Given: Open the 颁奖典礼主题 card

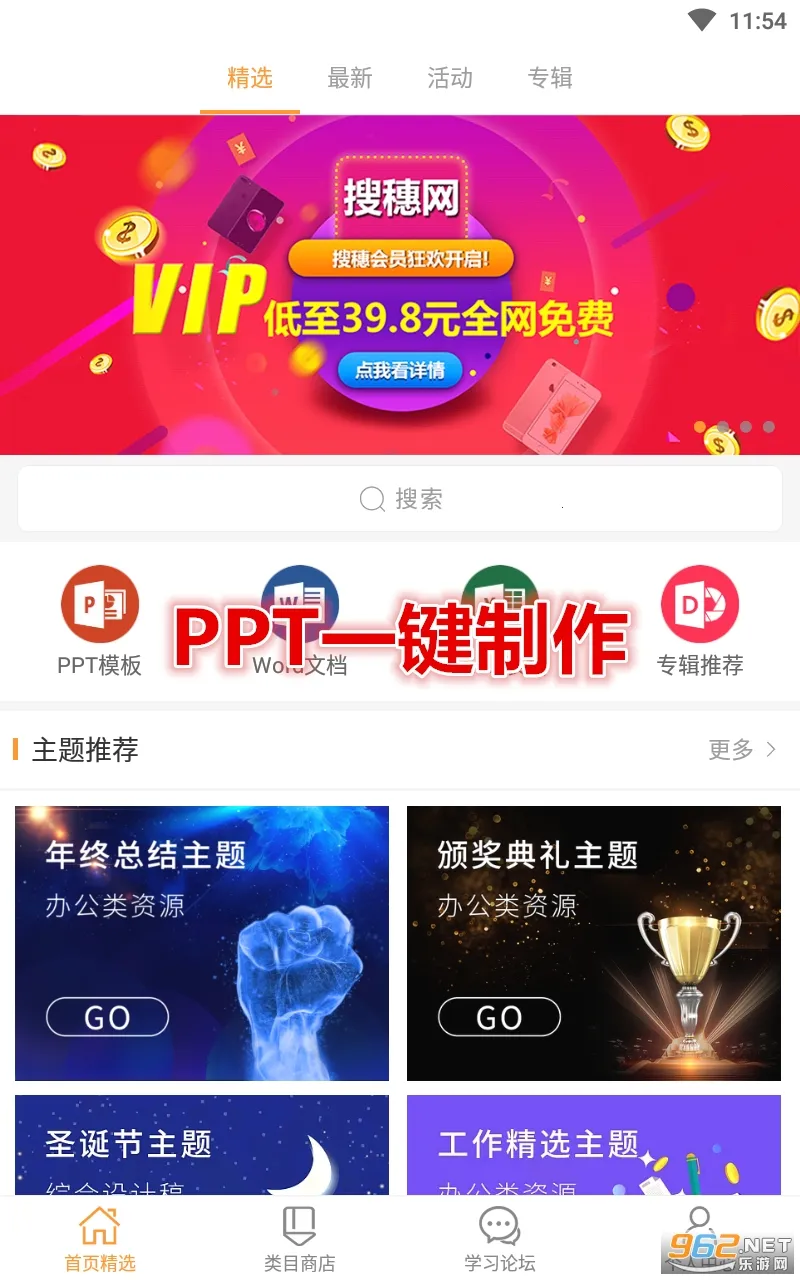Looking at the screenshot, I should tap(593, 943).
